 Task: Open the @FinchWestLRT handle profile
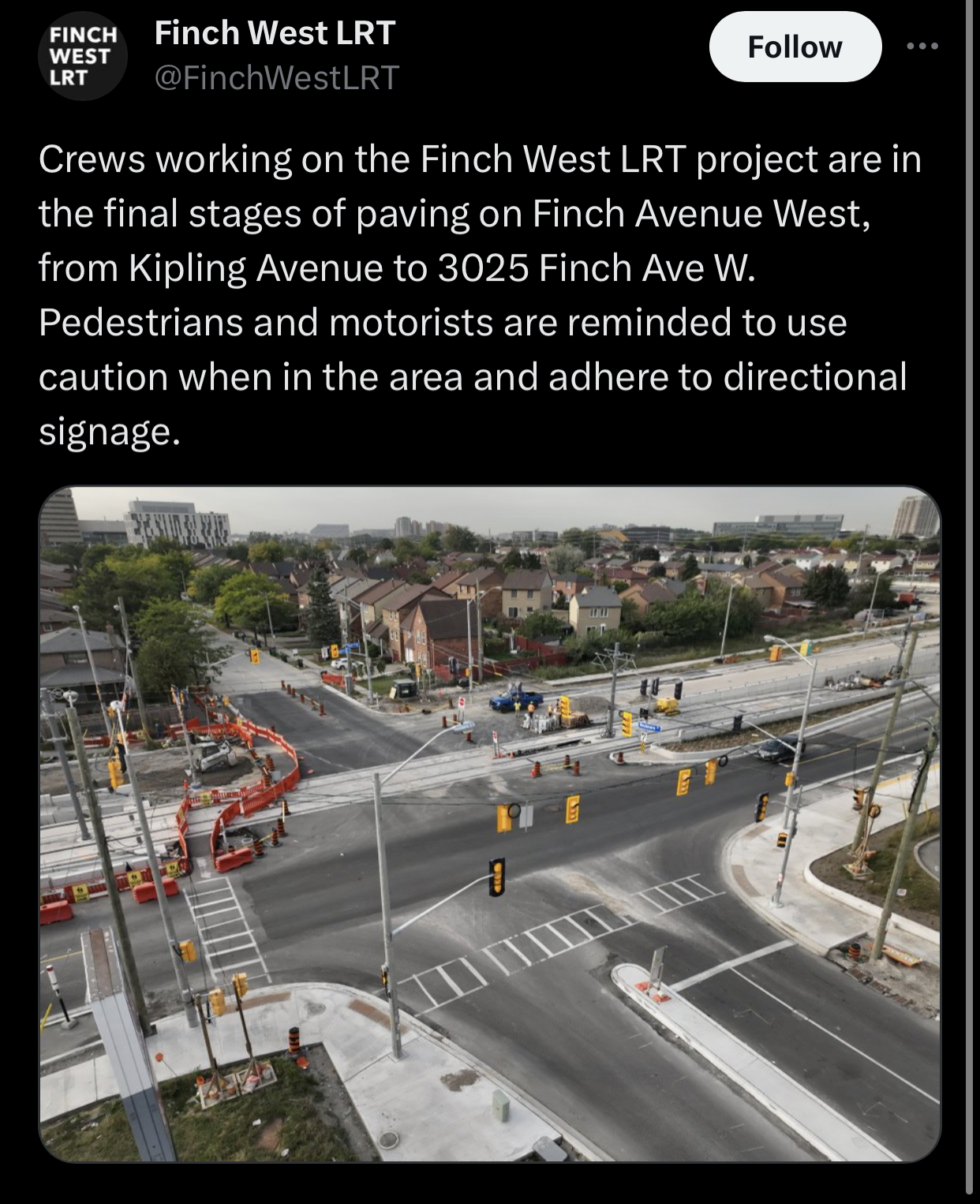(x=277, y=77)
